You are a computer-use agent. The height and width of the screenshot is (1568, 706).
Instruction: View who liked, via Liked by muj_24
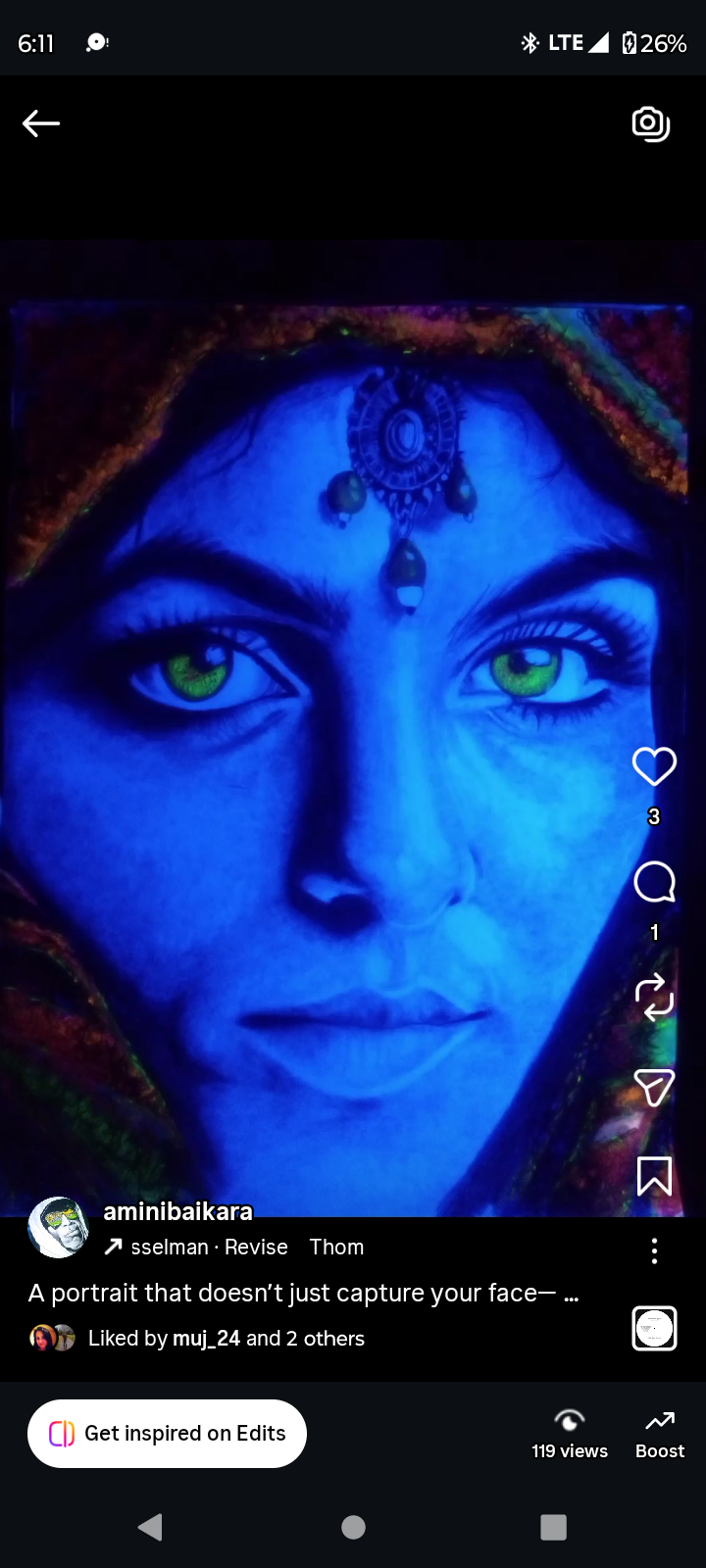pyautogui.click(x=226, y=1338)
